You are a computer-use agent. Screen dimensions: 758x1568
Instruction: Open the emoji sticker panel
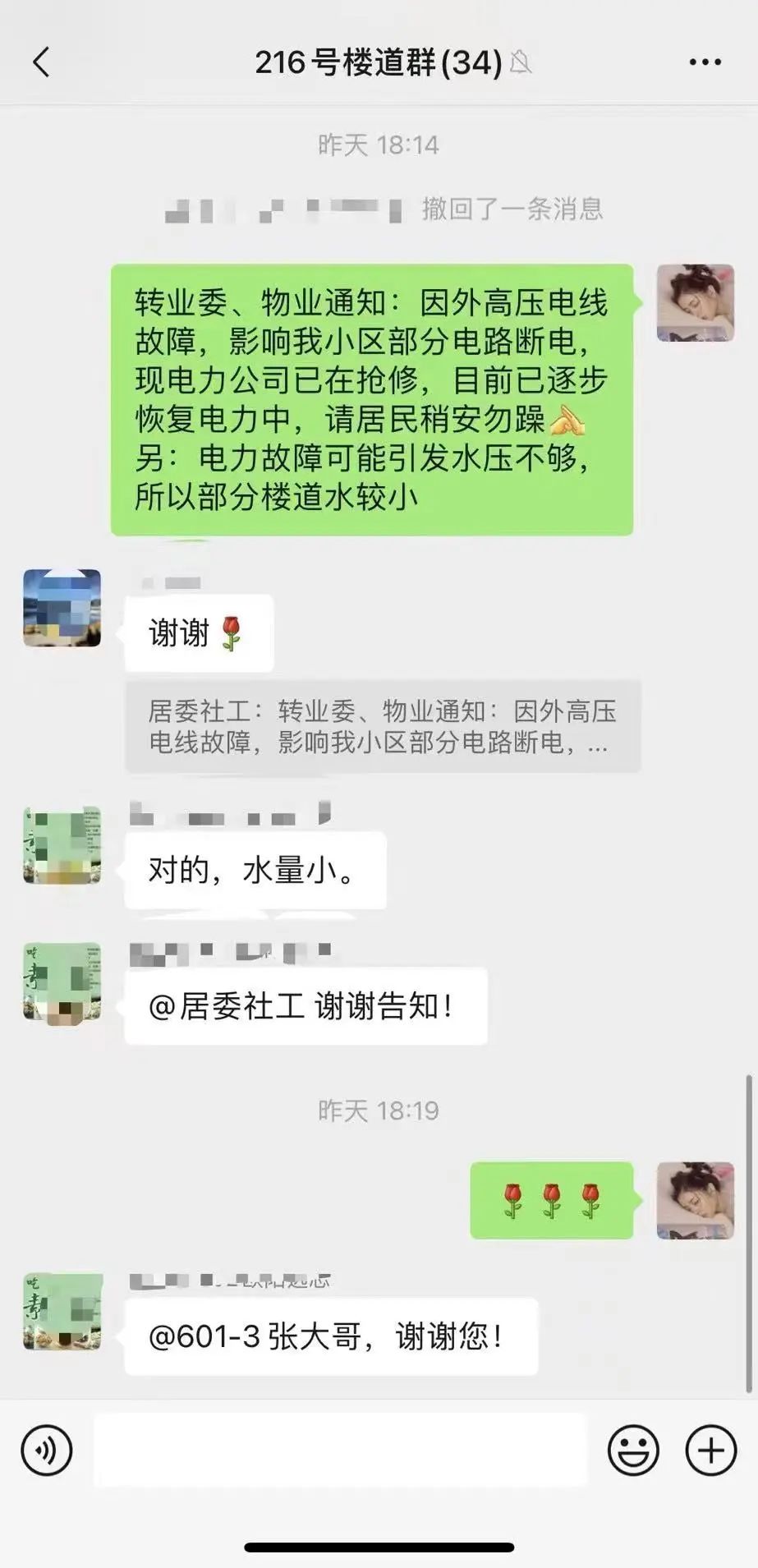632,1451
